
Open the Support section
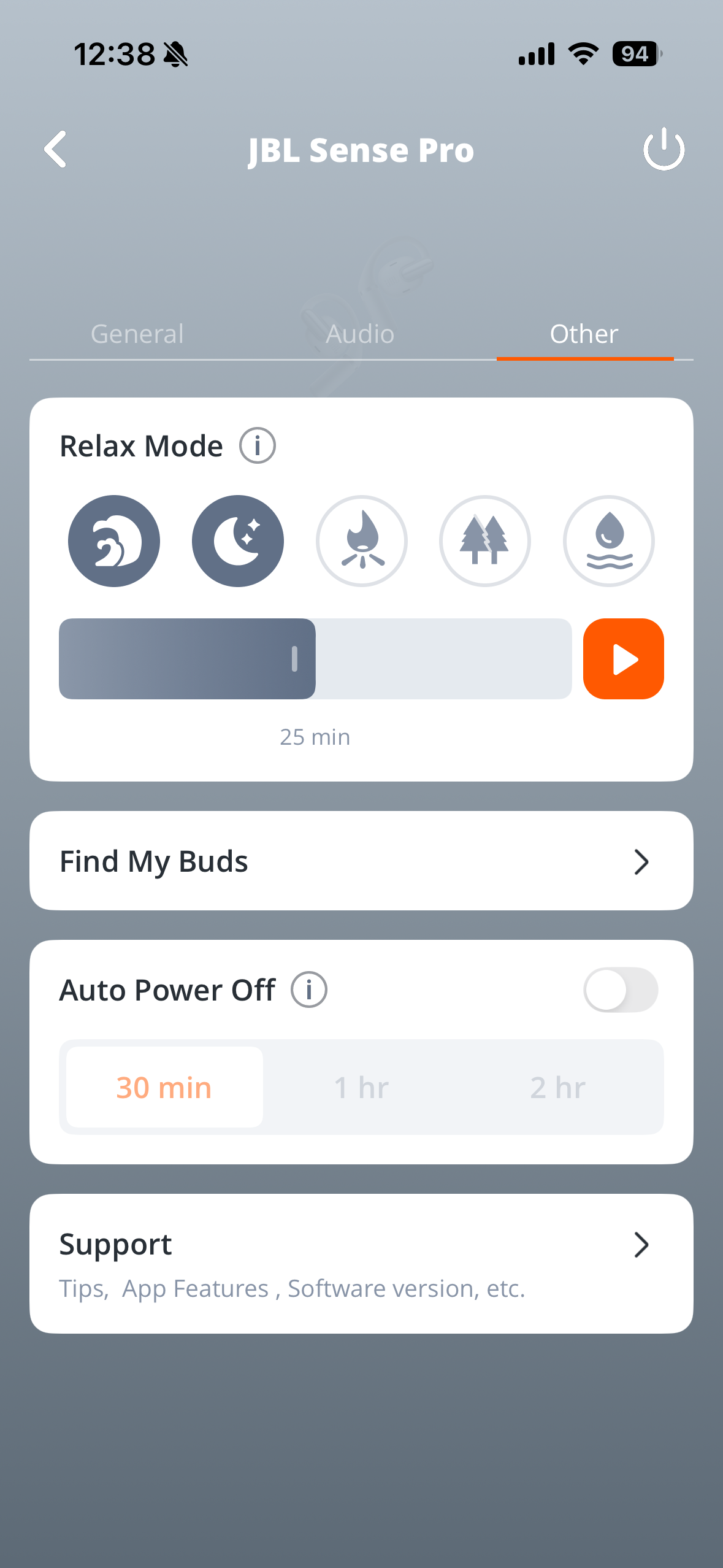coord(361,1264)
